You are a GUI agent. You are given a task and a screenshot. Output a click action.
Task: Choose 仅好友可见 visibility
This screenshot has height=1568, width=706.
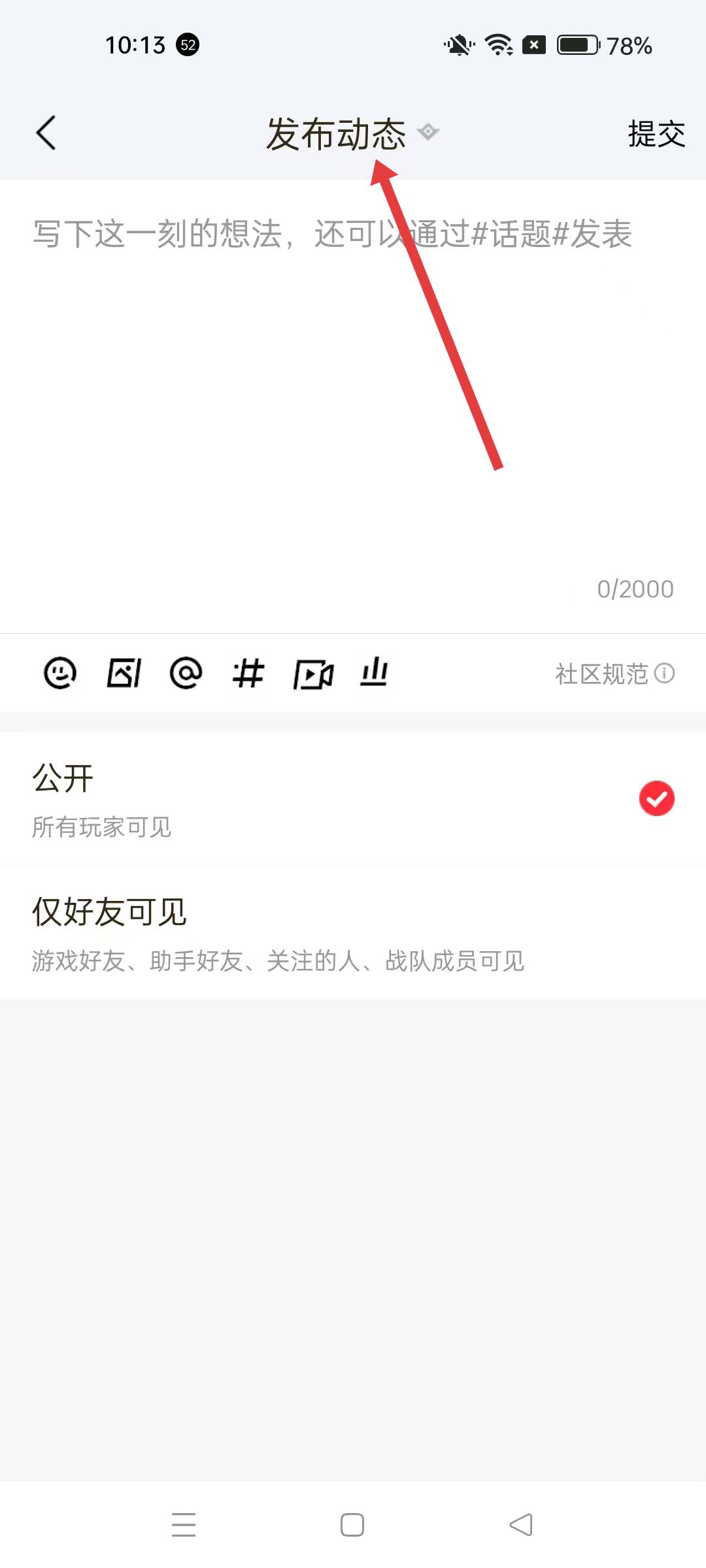click(353, 933)
